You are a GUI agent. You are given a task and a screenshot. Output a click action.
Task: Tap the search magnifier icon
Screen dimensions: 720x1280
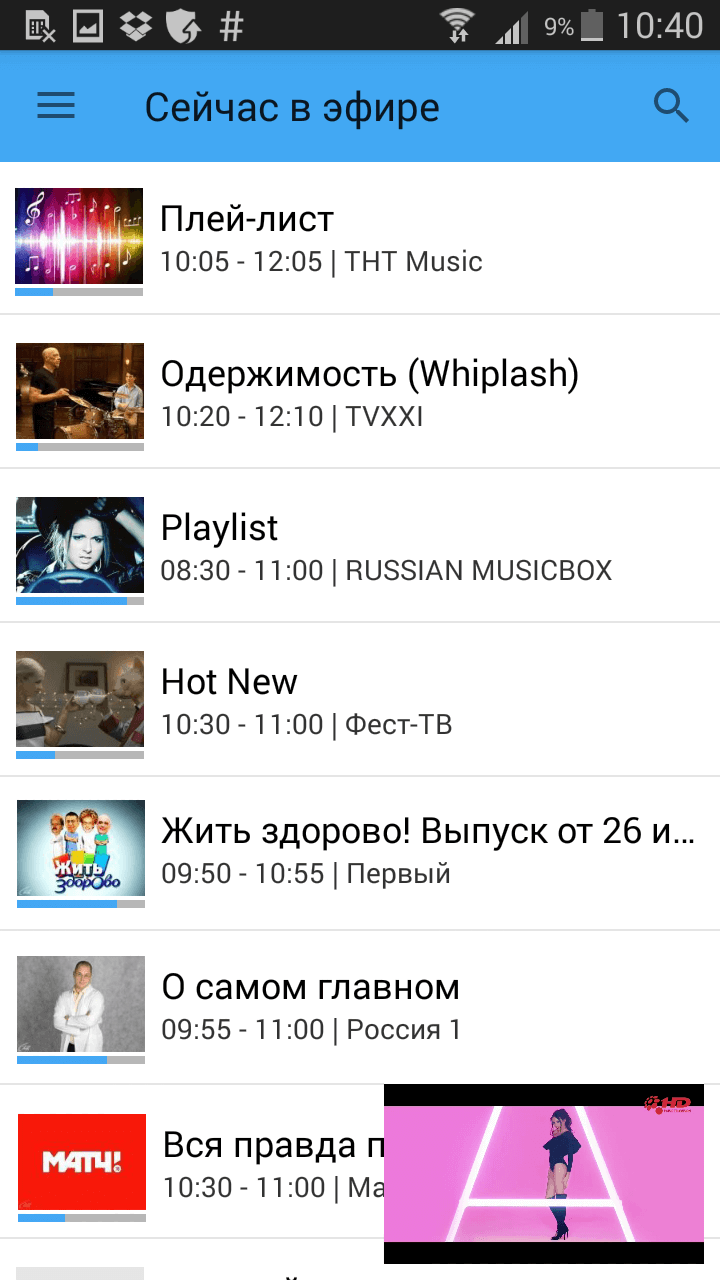(669, 105)
